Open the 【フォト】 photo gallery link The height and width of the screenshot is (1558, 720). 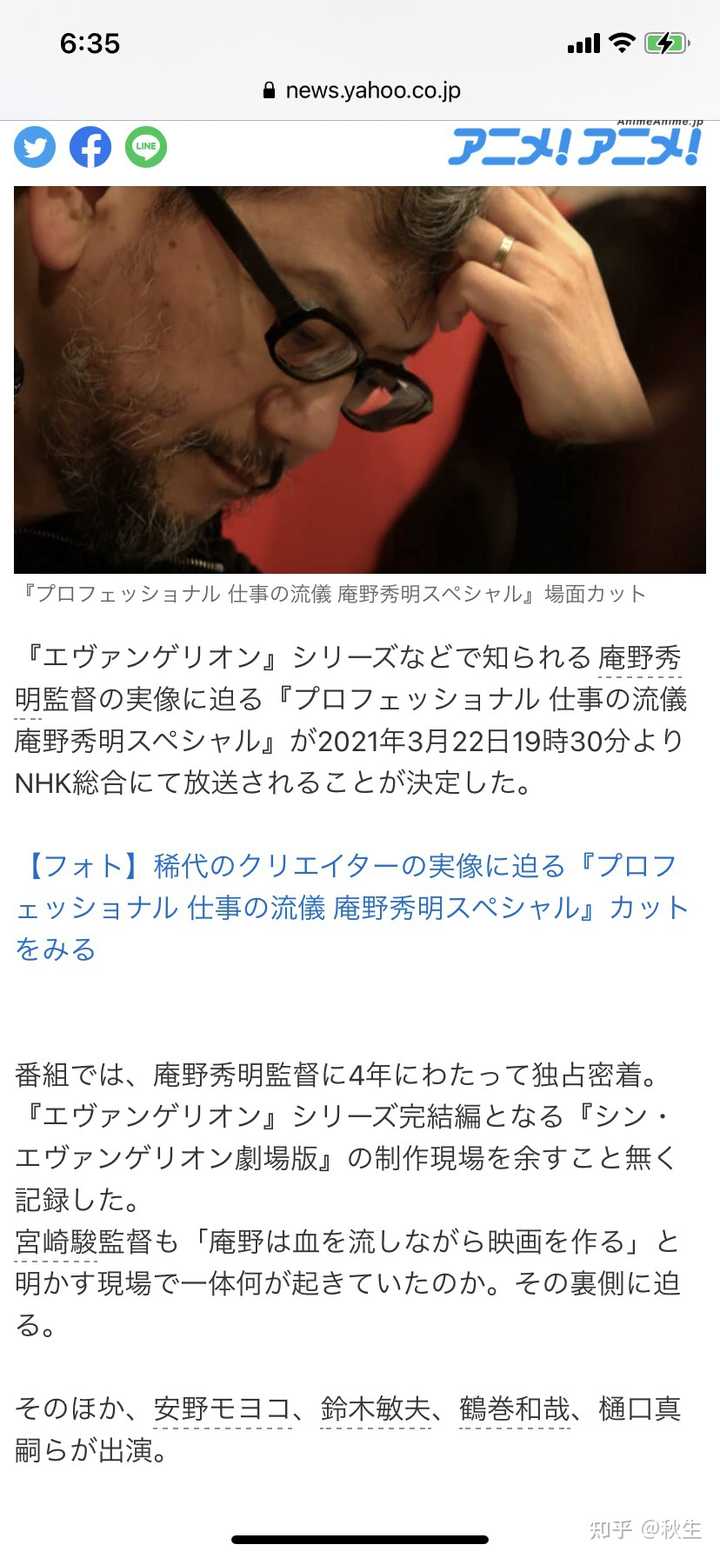click(x=350, y=907)
